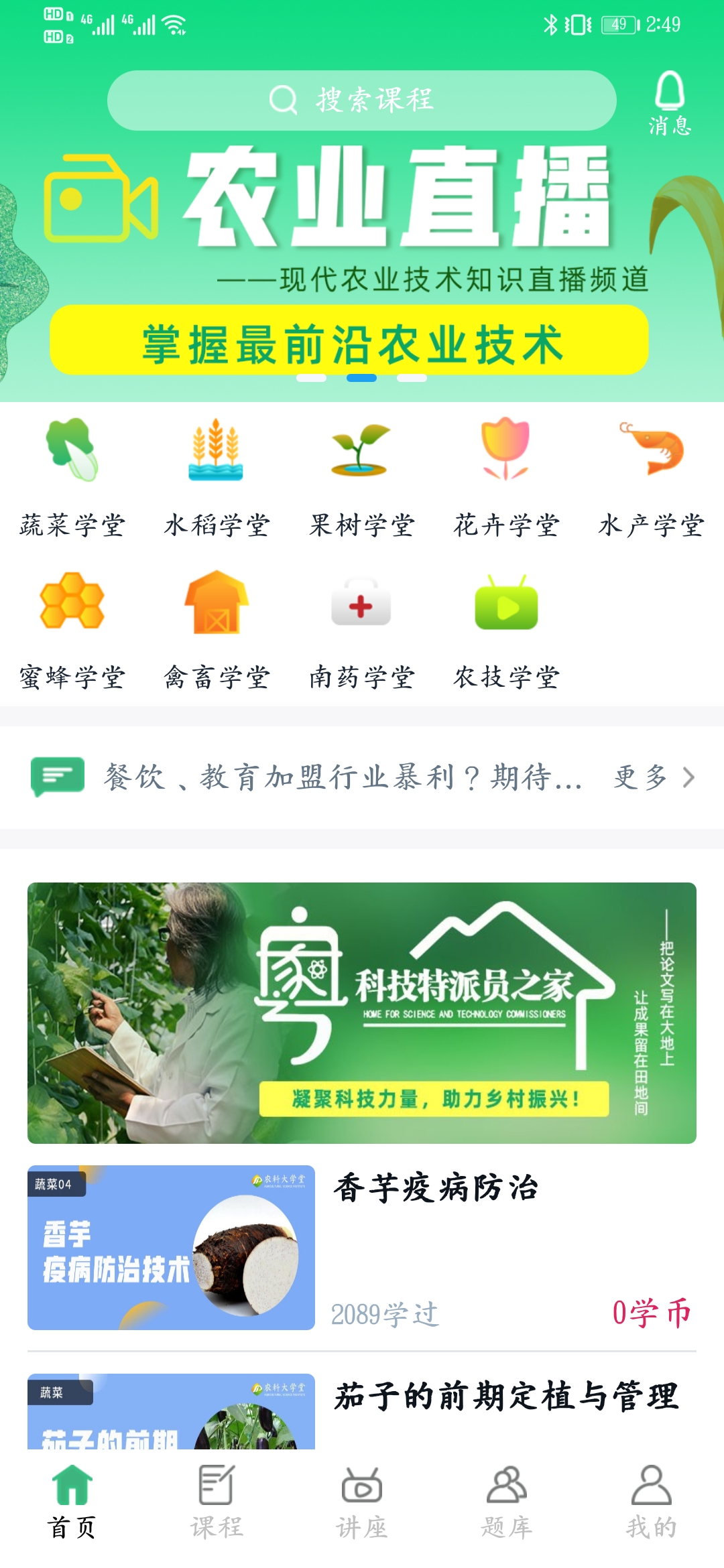Screen dimensions: 724x1568
Task: Open 蔬菜学堂 category
Action: (x=72, y=477)
